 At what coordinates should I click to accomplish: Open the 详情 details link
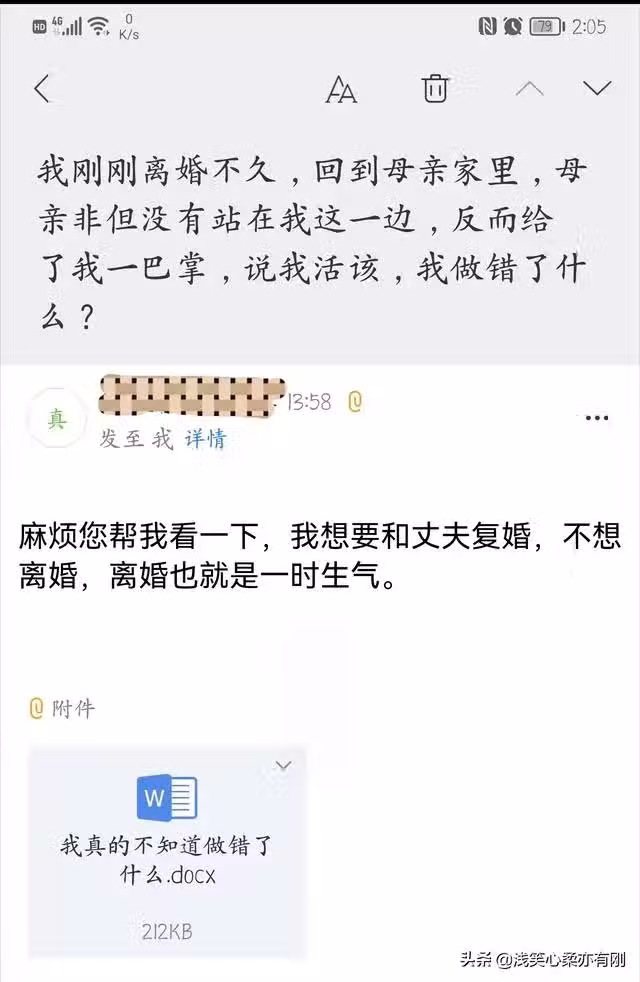click(205, 439)
